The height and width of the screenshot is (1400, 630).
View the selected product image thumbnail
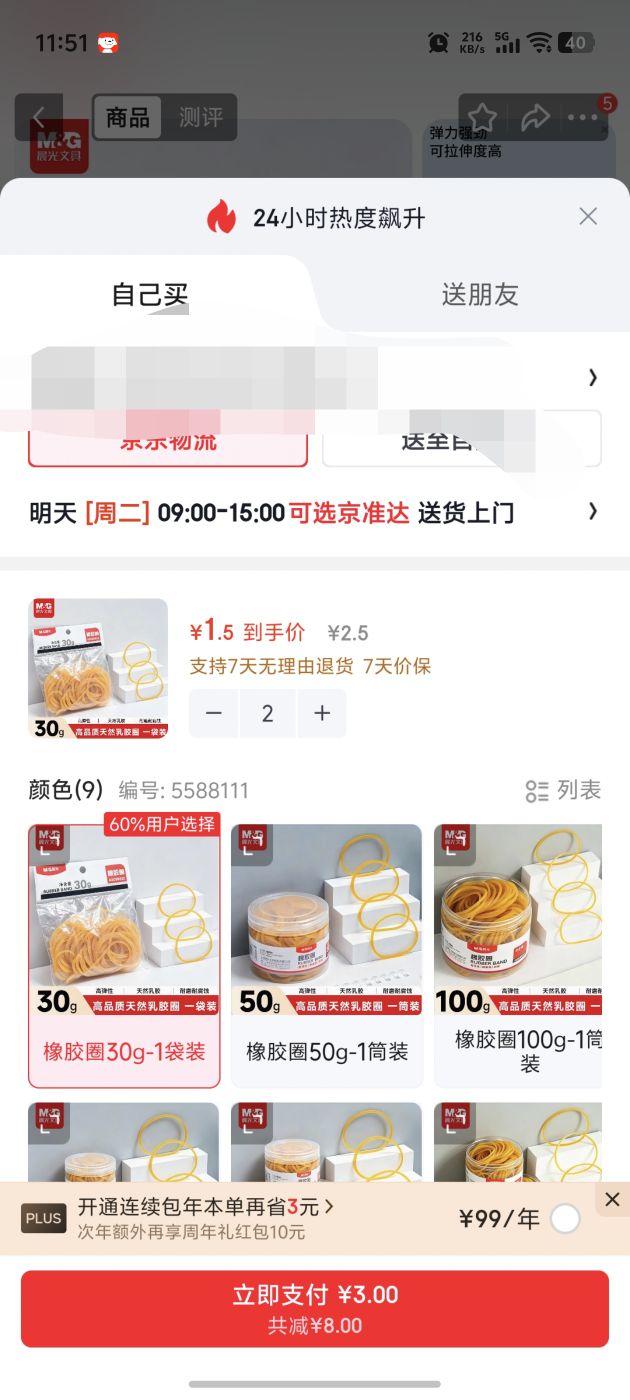coord(98,669)
